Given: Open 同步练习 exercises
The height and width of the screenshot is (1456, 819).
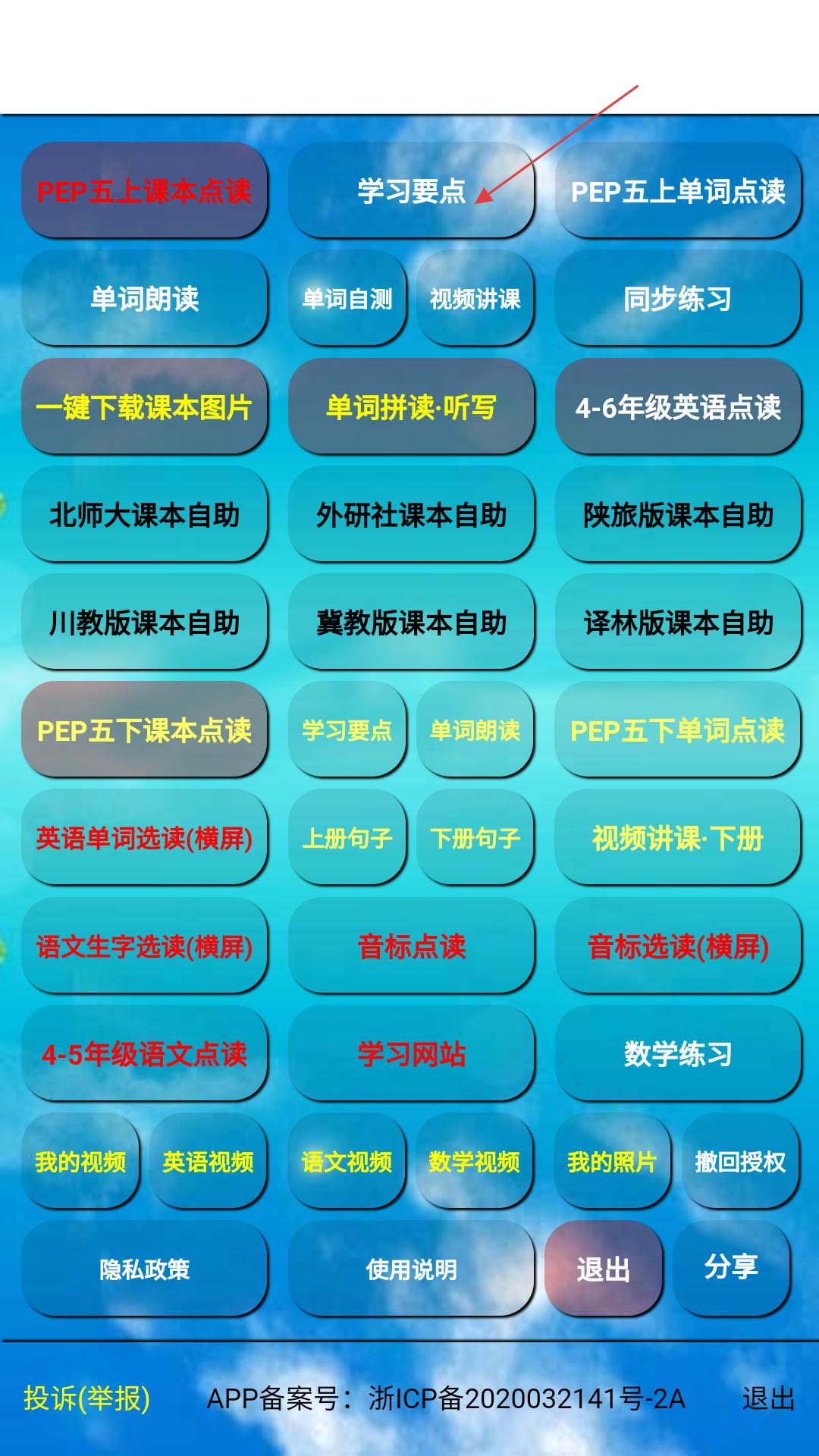Looking at the screenshot, I should point(678,298).
